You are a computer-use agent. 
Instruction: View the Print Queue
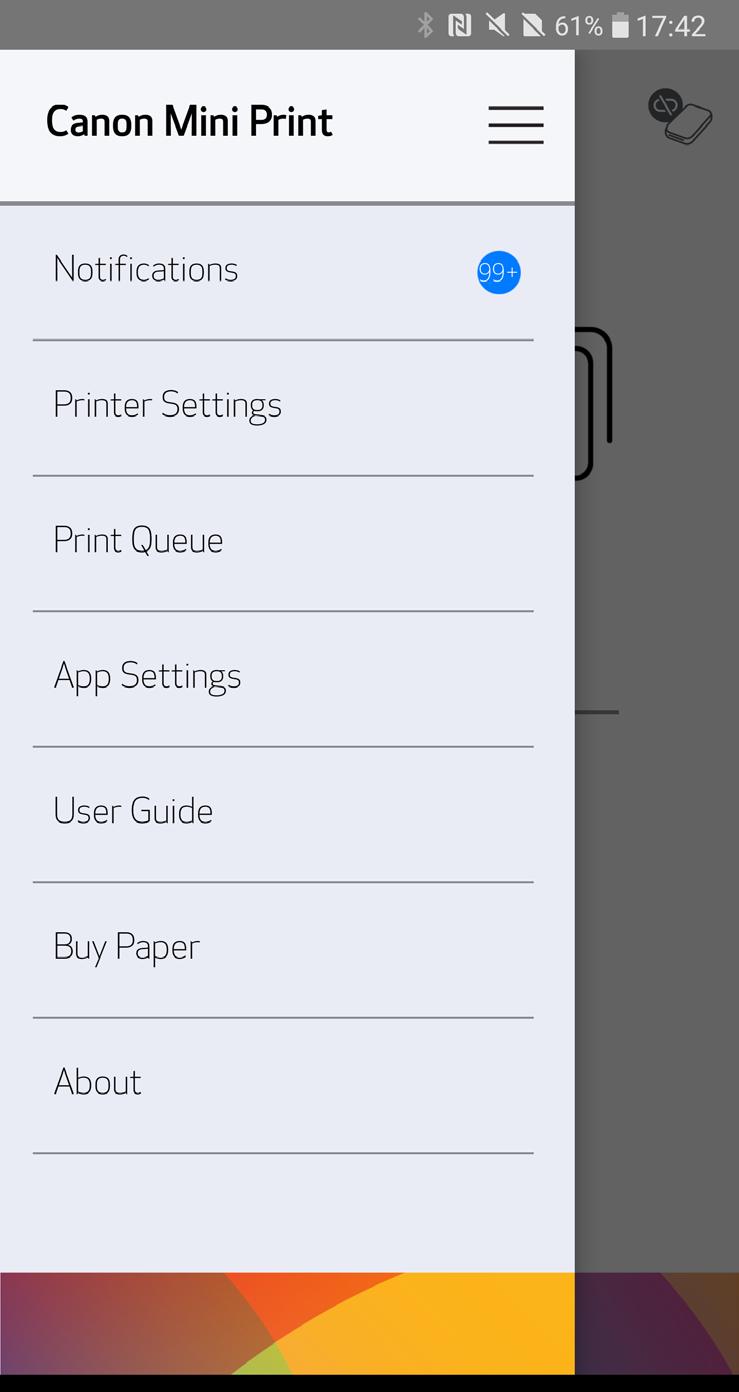[138, 540]
